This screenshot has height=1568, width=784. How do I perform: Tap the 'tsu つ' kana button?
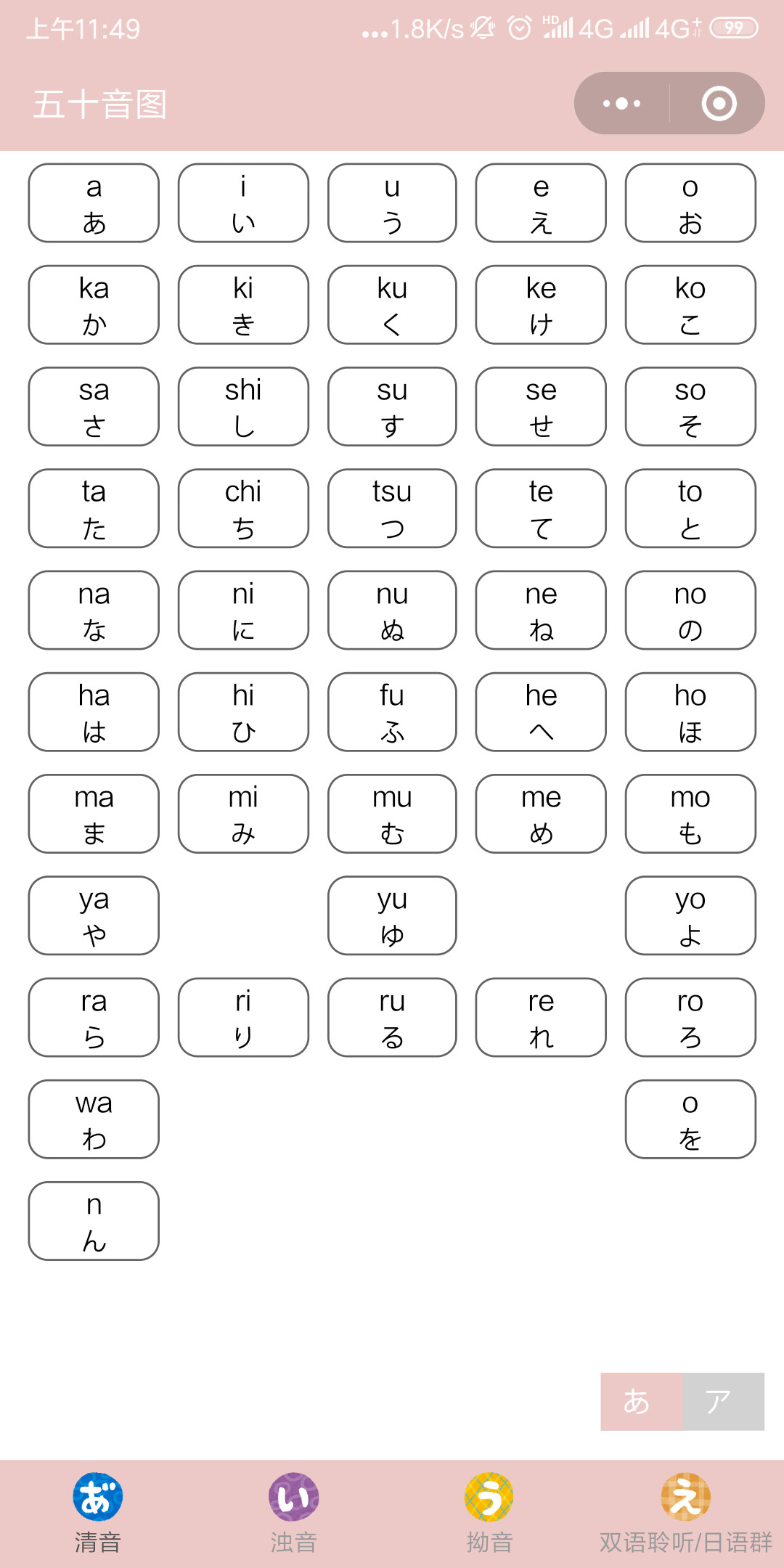[x=392, y=508]
